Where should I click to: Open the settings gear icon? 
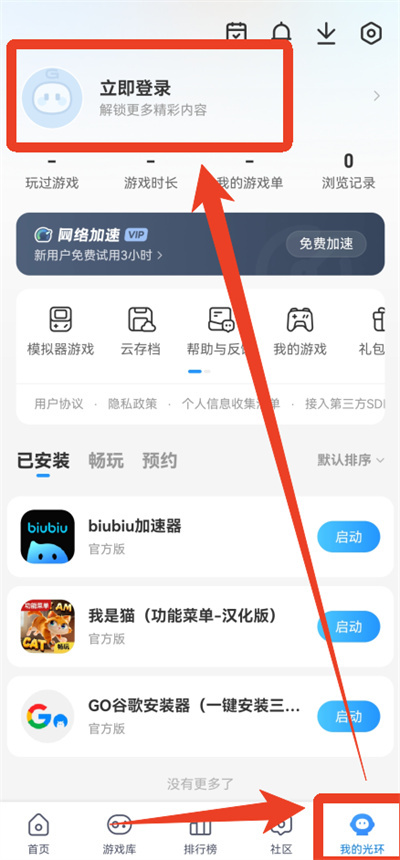coord(371,33)
